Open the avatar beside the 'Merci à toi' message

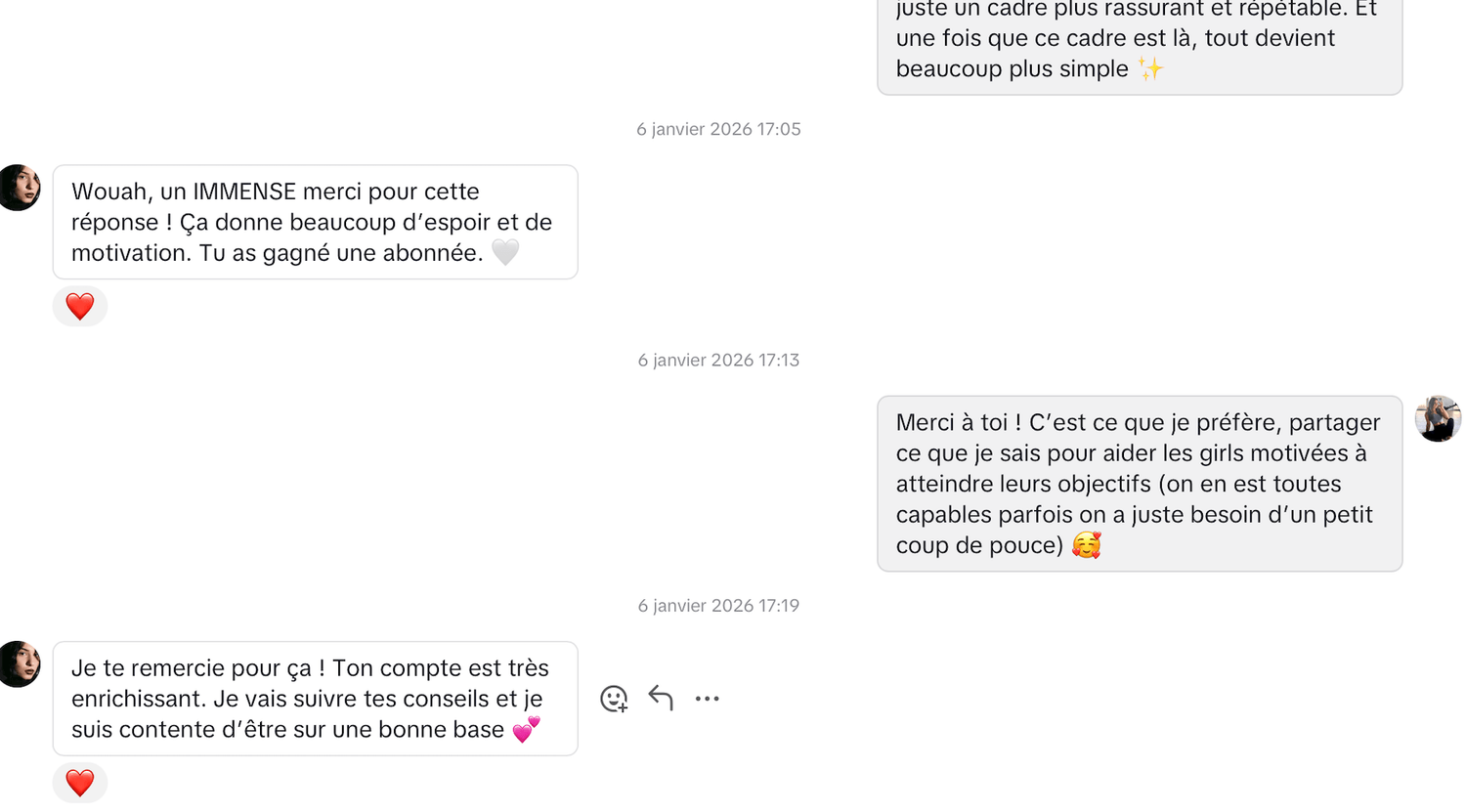tap(1438, 419)
